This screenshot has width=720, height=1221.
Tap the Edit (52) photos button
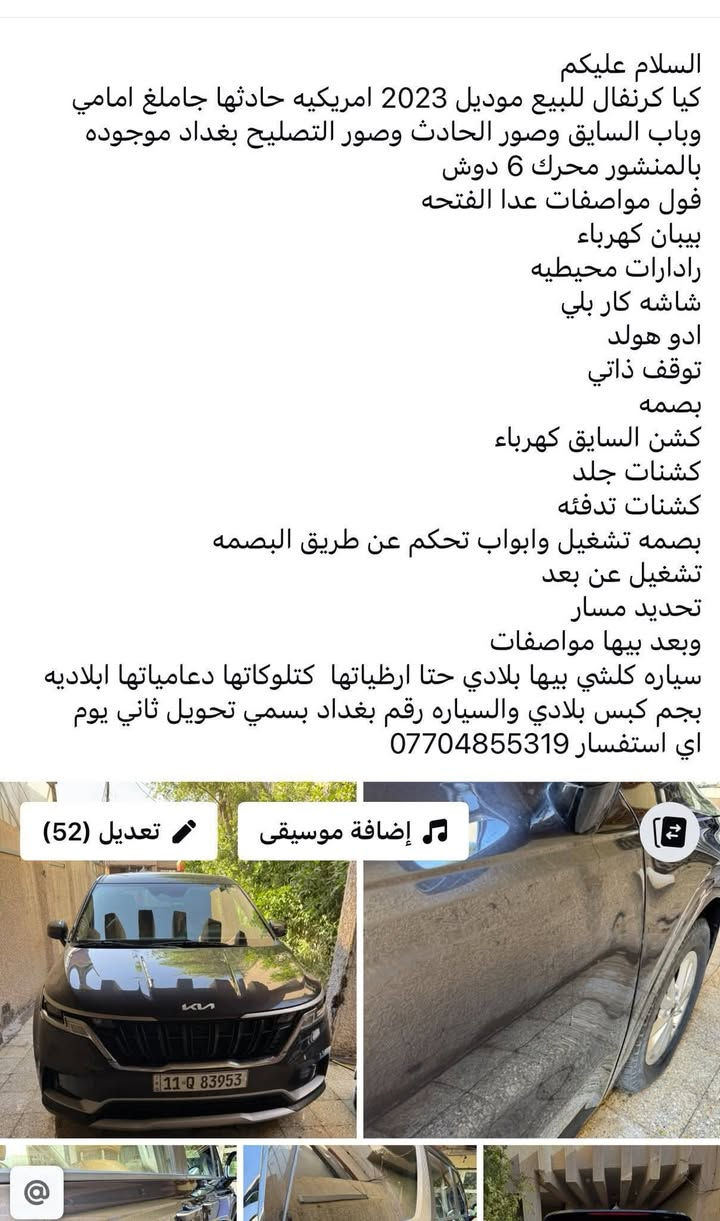pyautogui.click(x=118, y=831)
